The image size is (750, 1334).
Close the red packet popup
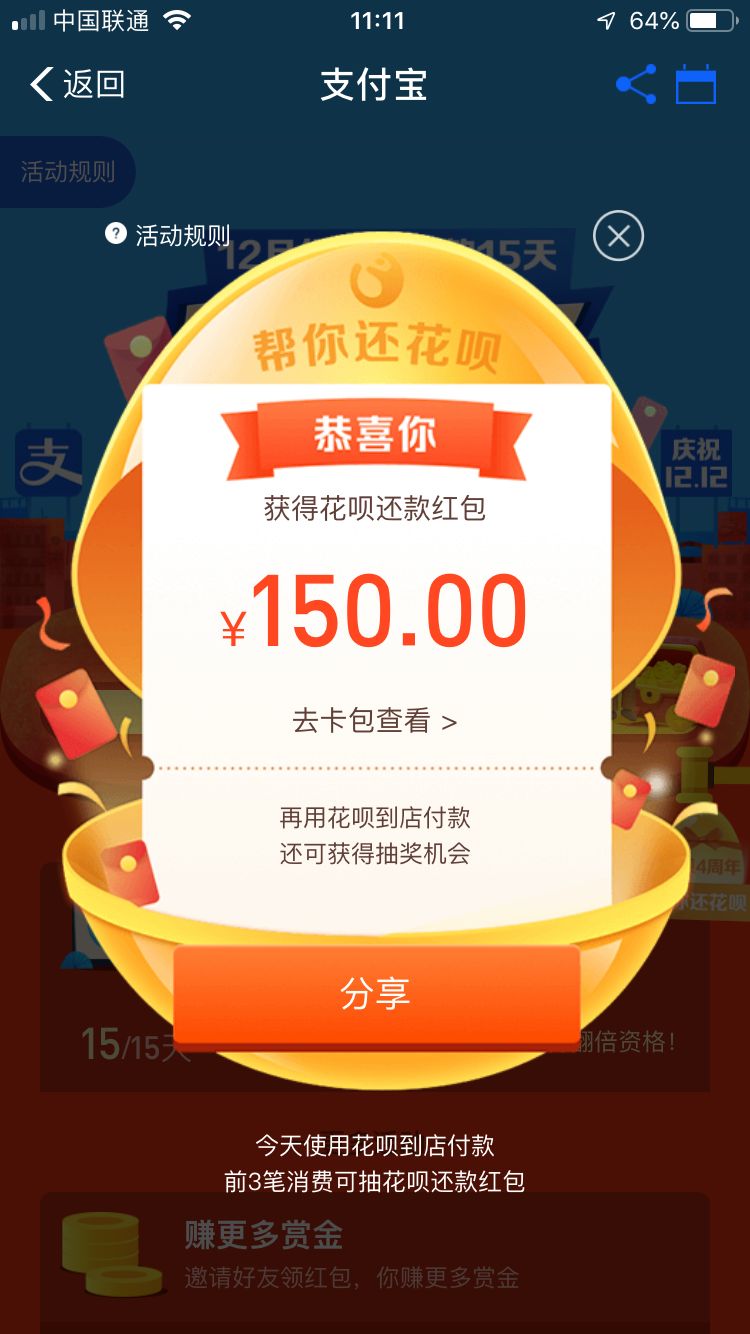tap(618, 237)
